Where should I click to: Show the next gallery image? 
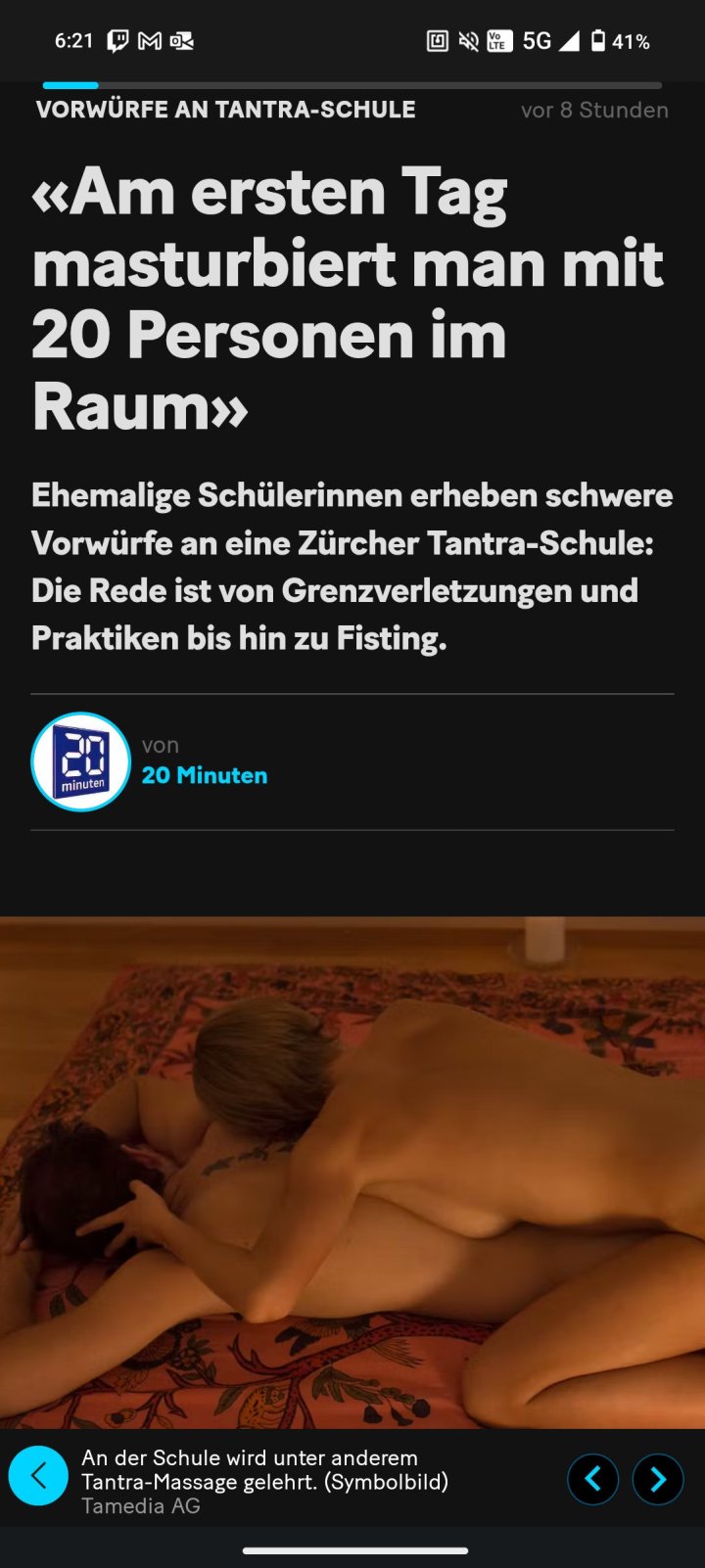[x=657, y=1479]
